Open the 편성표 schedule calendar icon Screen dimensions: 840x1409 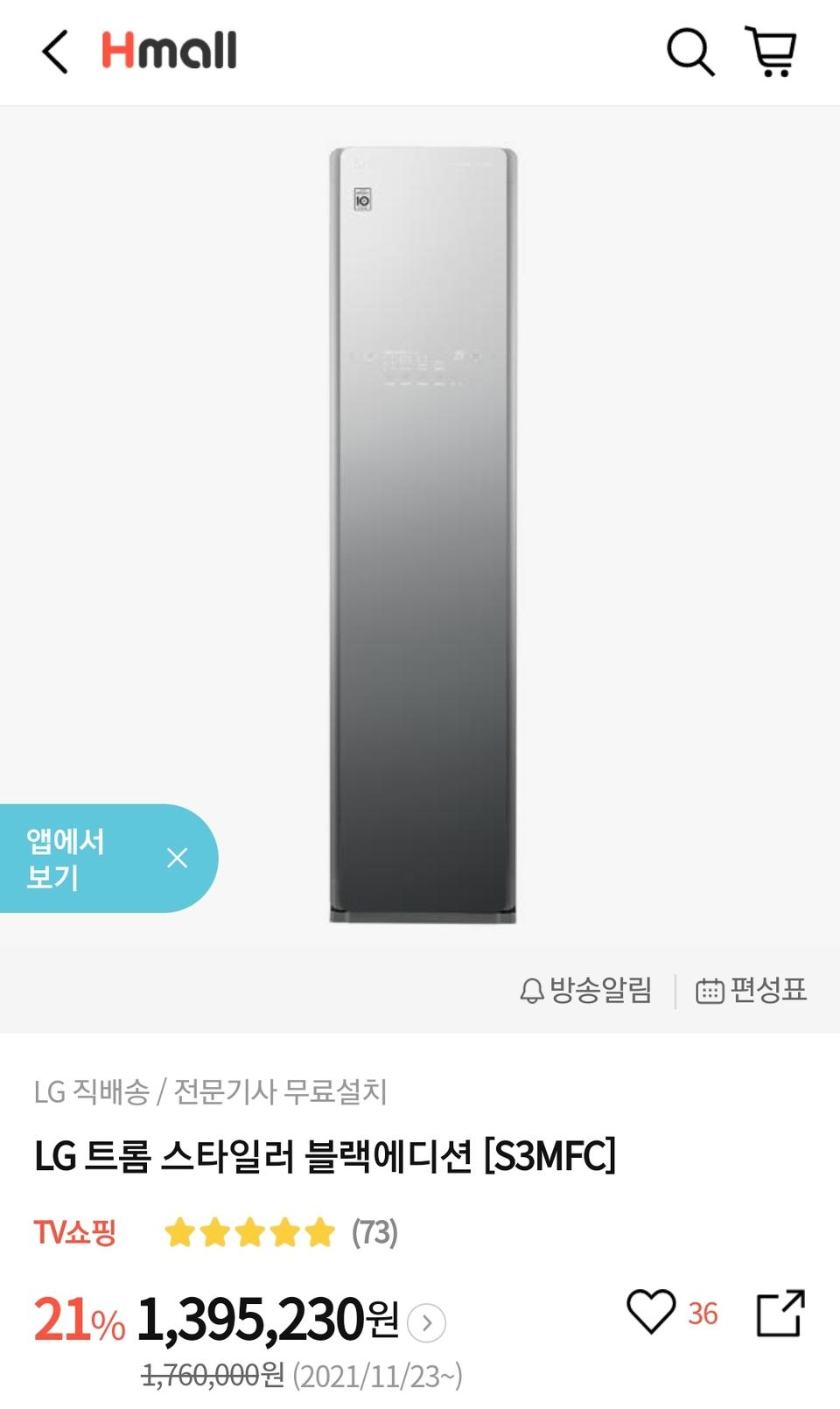point(710,990)
